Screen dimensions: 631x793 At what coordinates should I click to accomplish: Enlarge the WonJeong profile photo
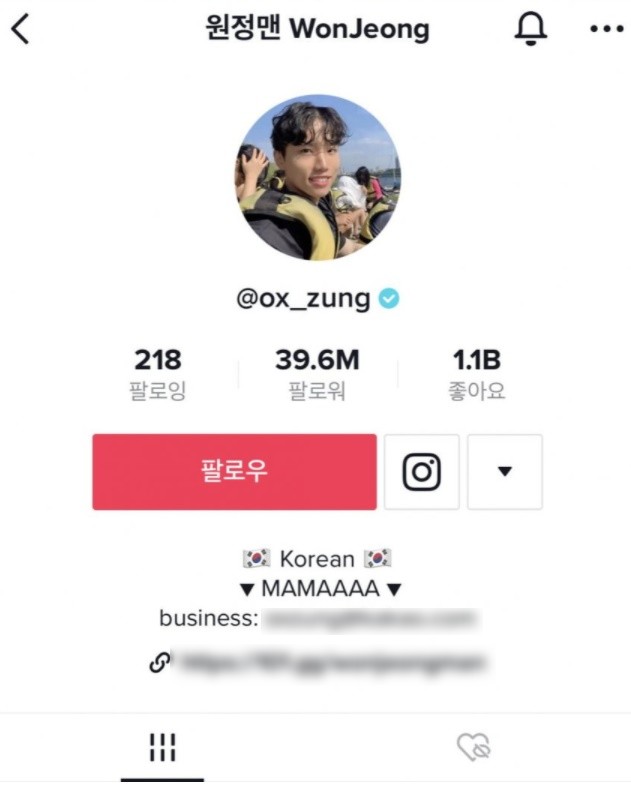(317, 178)
